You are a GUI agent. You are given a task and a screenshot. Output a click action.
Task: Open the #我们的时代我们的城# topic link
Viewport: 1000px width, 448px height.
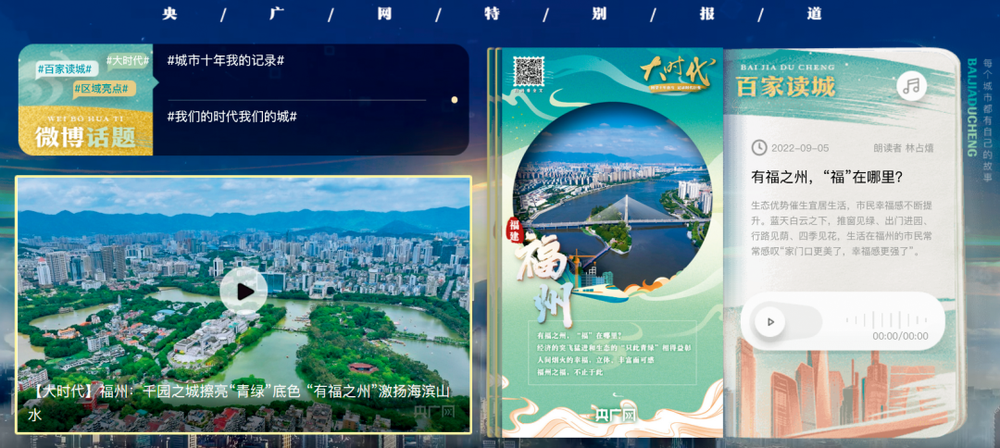coord(232,116)
